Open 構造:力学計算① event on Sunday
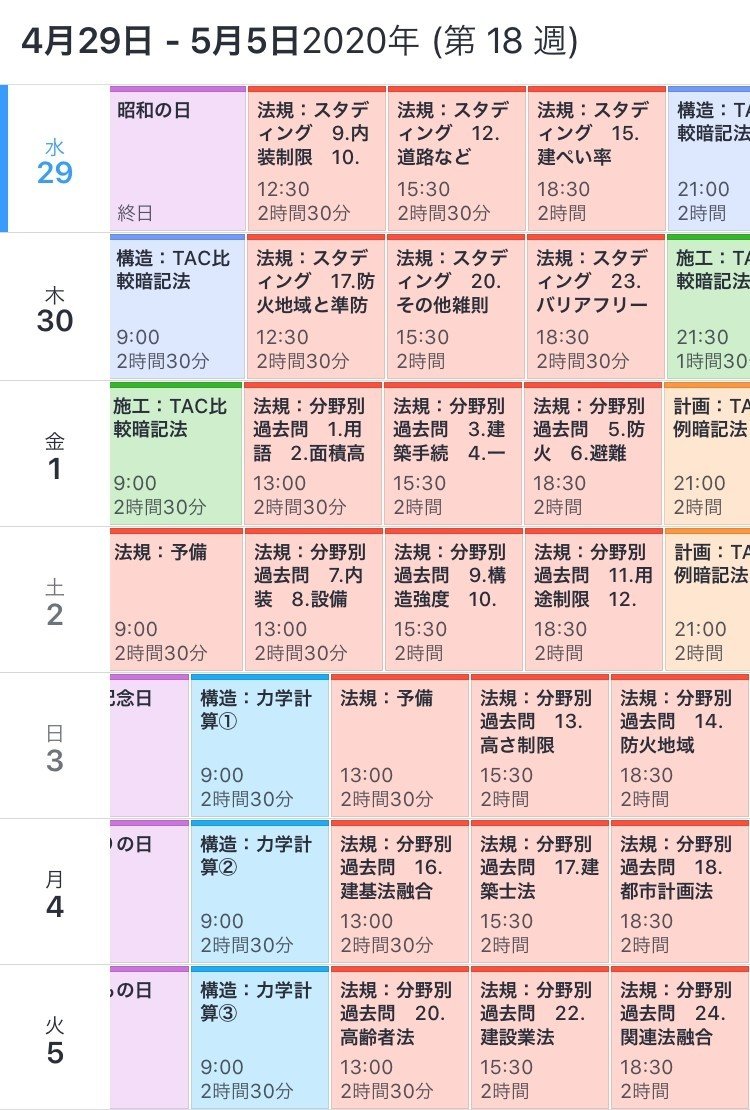The width and height of the screenshot is (750, 1110). click(260, 746)
